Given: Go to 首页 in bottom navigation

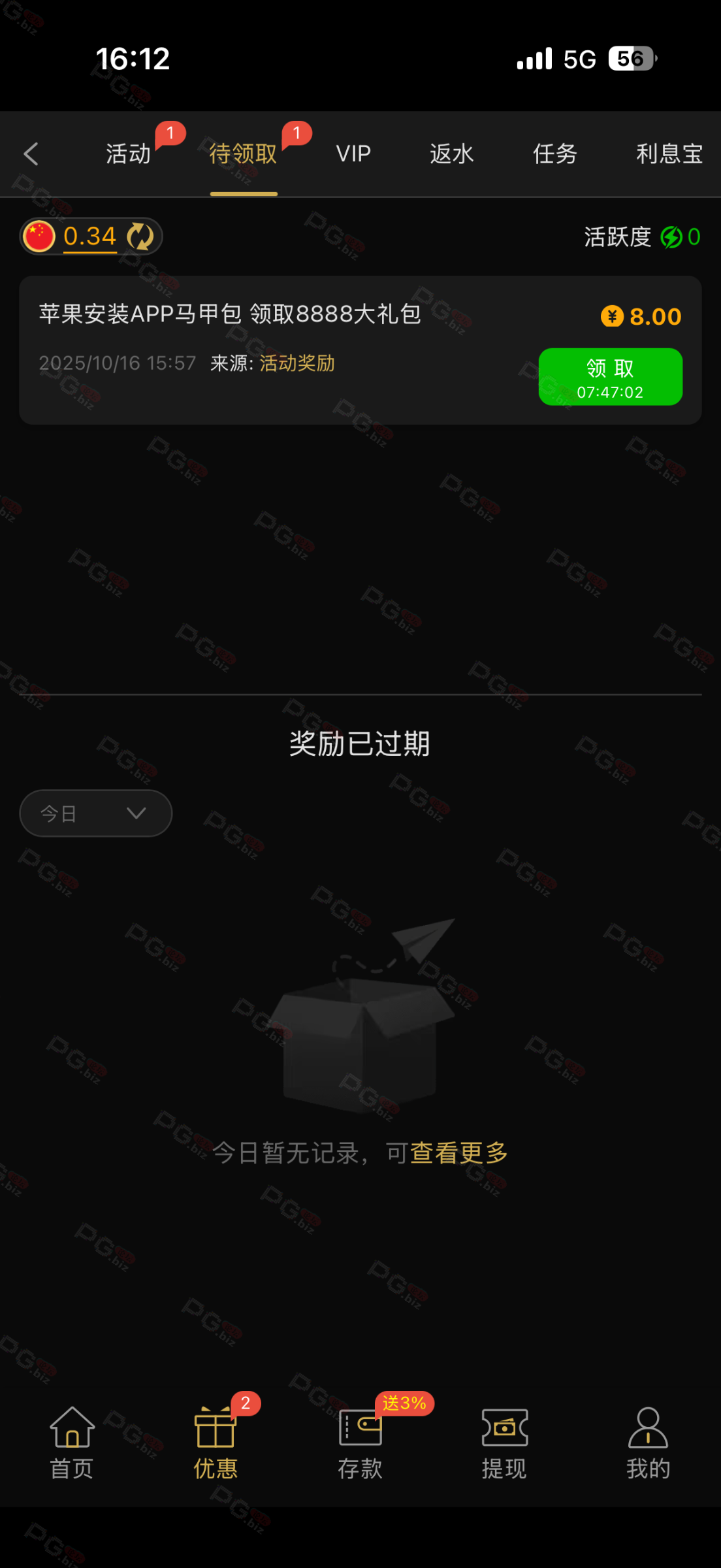Looking at the screenshot, I should 72,1443.
